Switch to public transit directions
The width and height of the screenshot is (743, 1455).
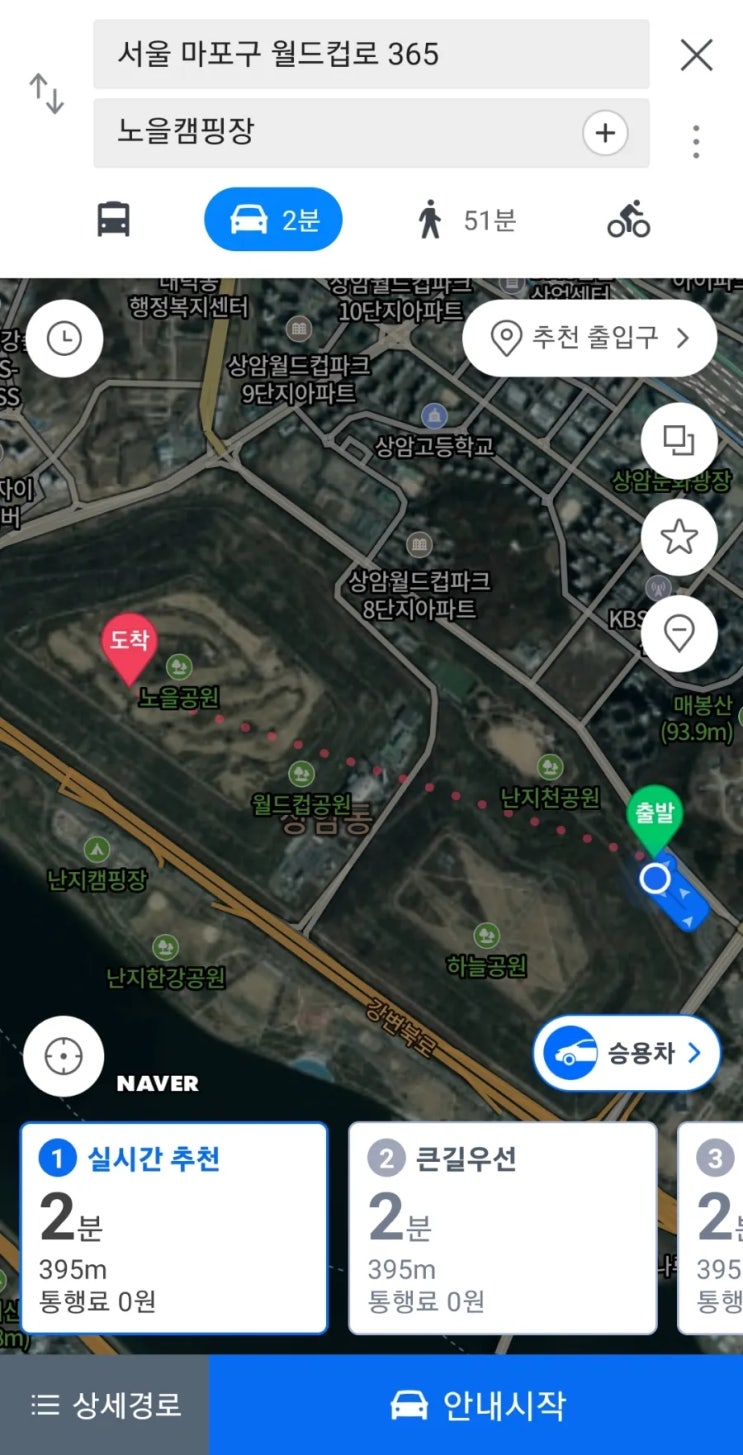click(113, 219)
